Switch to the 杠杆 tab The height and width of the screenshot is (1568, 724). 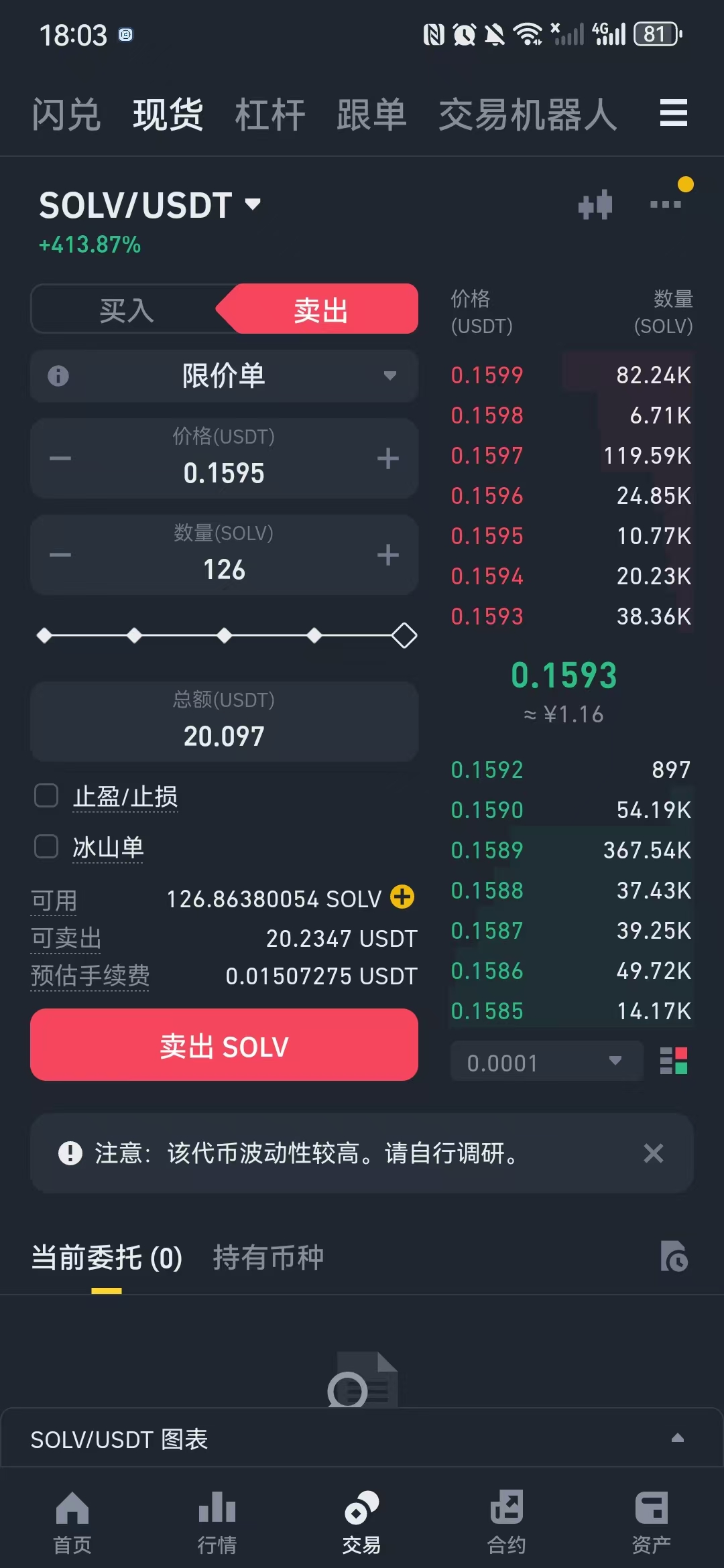tap(269, 115)
